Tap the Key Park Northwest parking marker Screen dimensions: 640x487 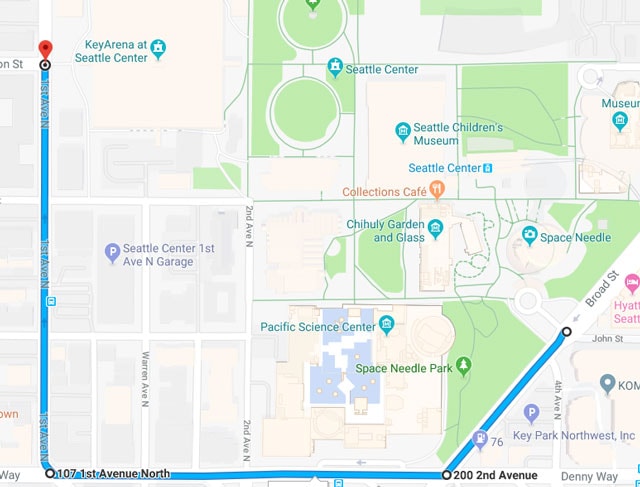[x=531, y=413]
